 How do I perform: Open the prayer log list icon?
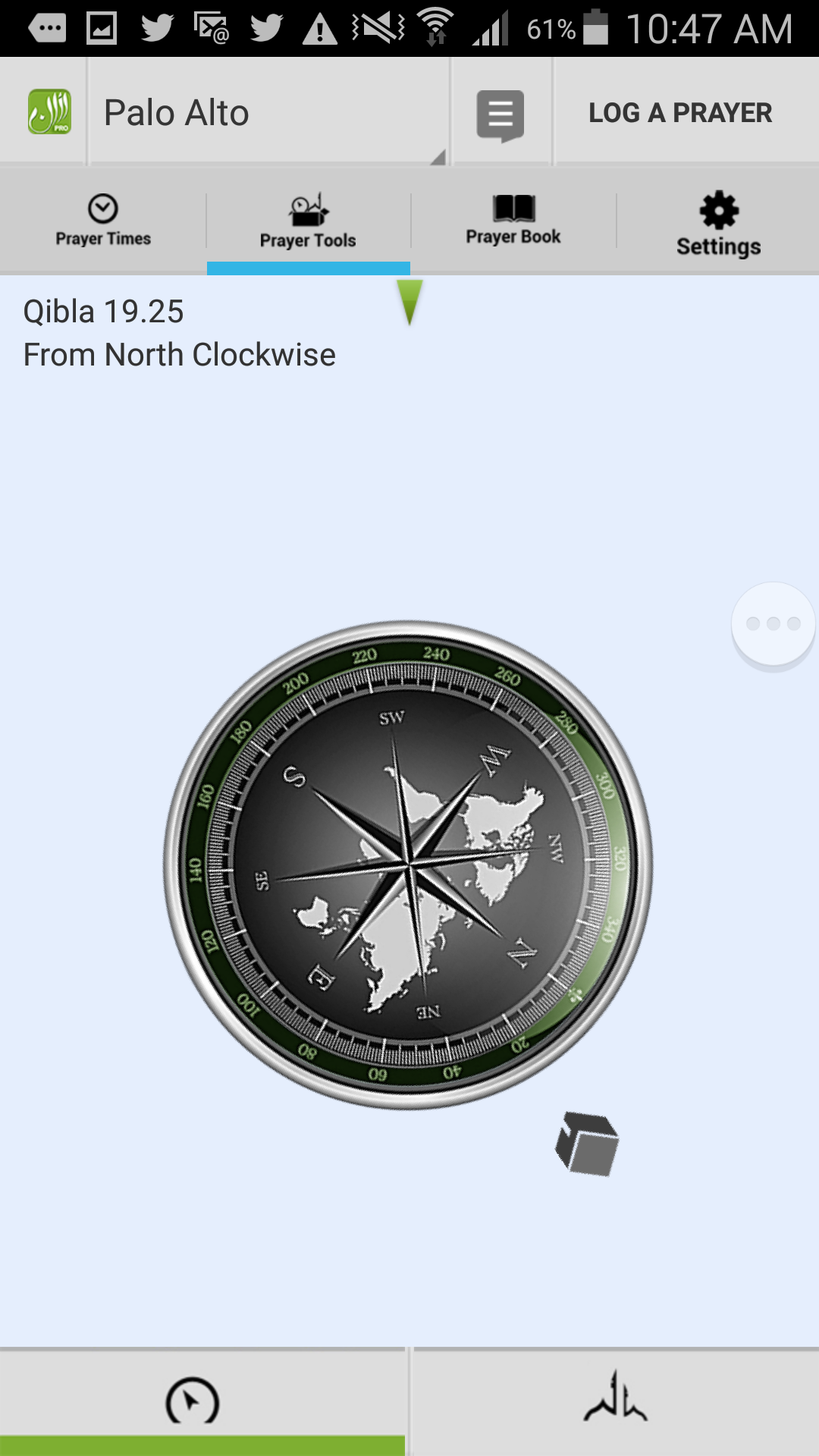point(500,114)
